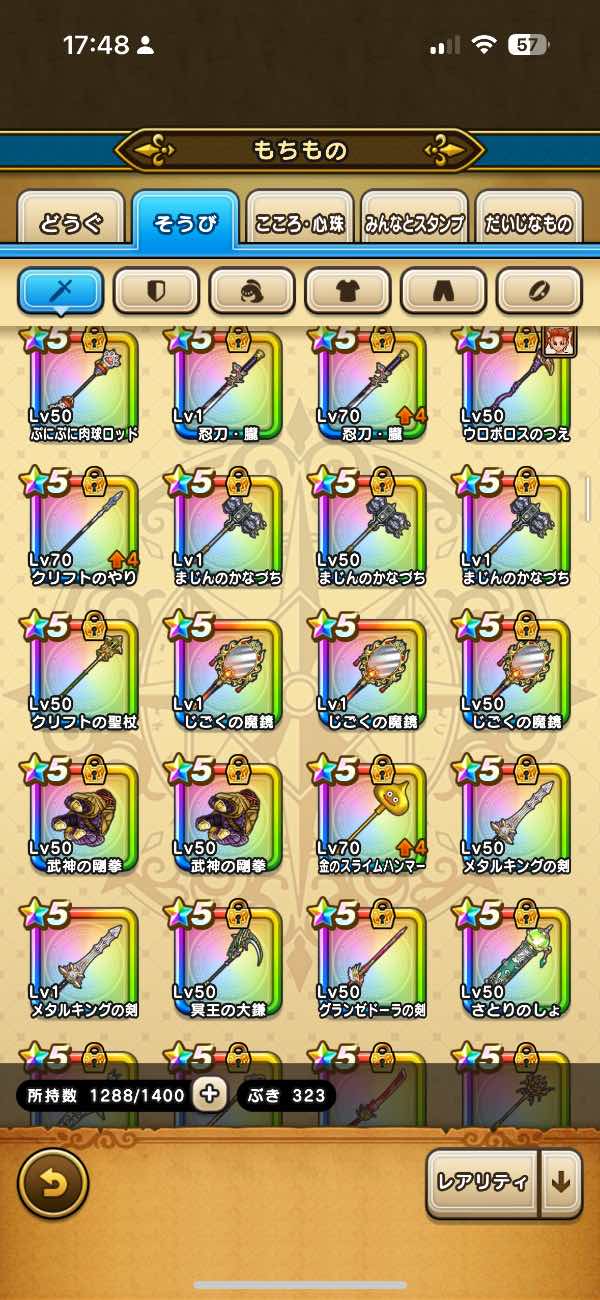Screen dimensions: 600x1300
Task: Open the さとりのしょ weapon card
Action: [515, 958]
